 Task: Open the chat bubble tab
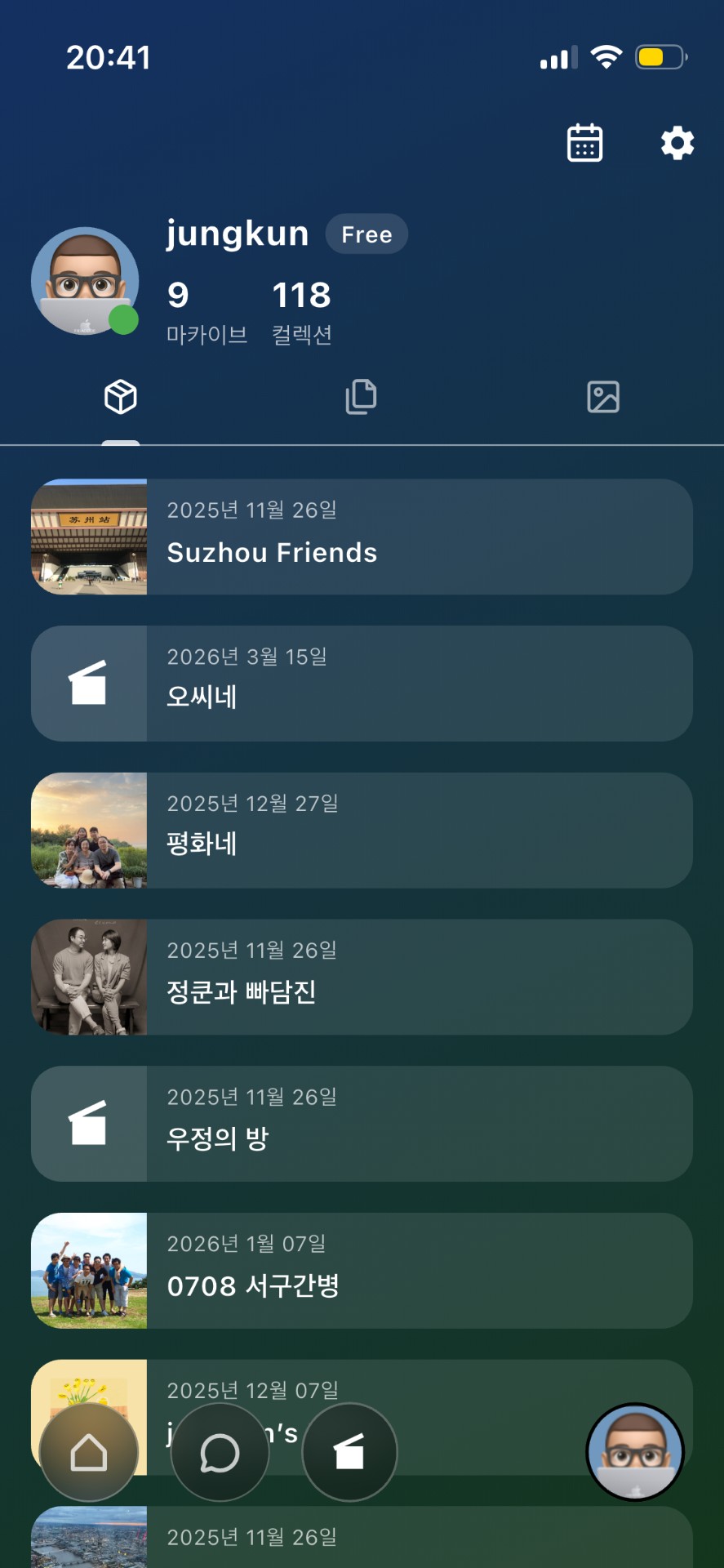point(220,1452)
